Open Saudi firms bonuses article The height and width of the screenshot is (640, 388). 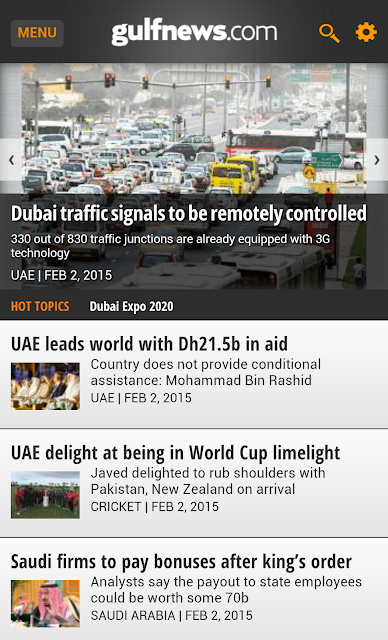tap(194, 589)
